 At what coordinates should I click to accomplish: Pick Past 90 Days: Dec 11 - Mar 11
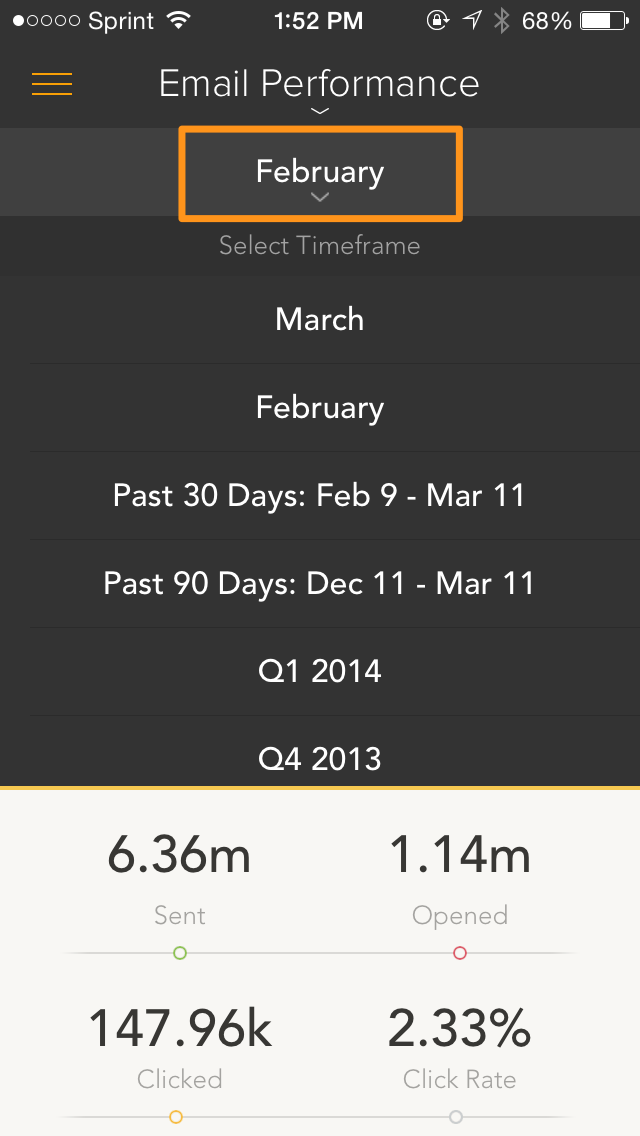[x=320, y=584]
